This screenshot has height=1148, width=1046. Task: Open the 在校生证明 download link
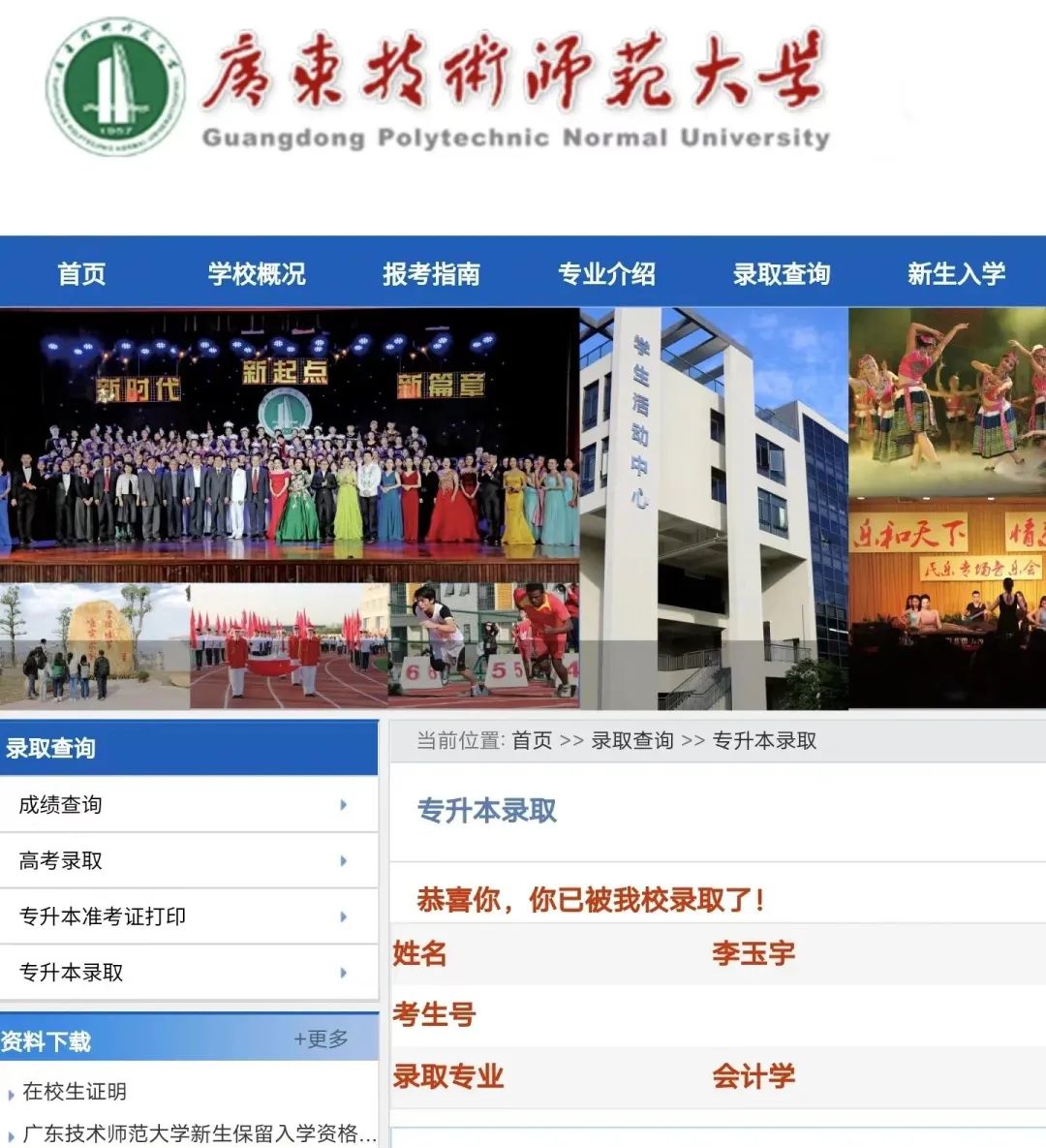tap(75, 1092)
